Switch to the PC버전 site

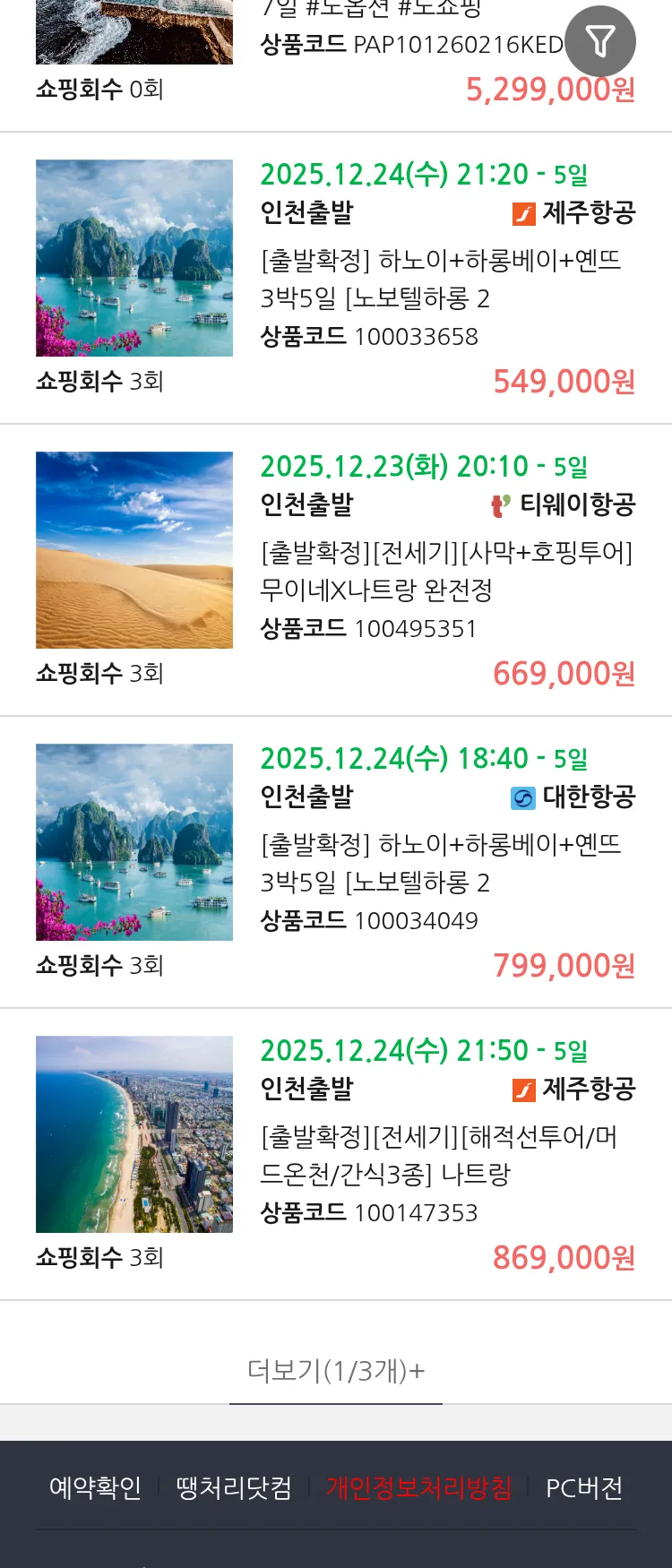[x=584, y=1488]
